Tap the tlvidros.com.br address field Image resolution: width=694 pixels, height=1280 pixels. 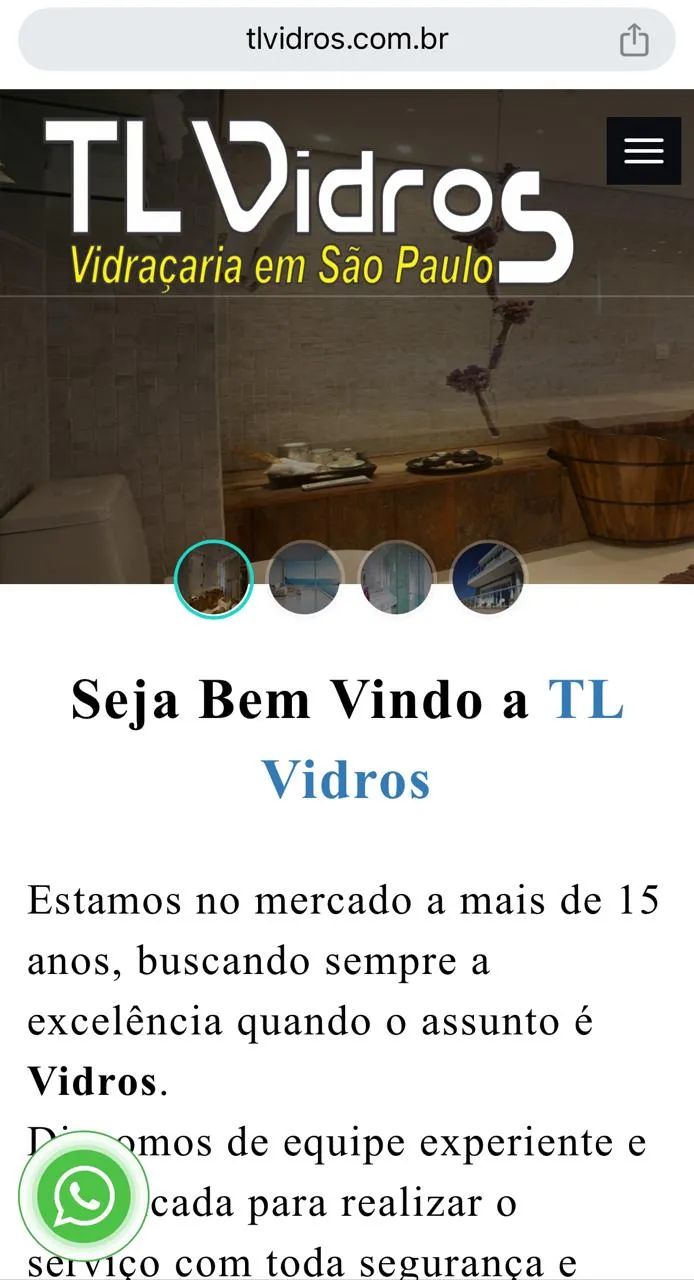tap(347, 40)
